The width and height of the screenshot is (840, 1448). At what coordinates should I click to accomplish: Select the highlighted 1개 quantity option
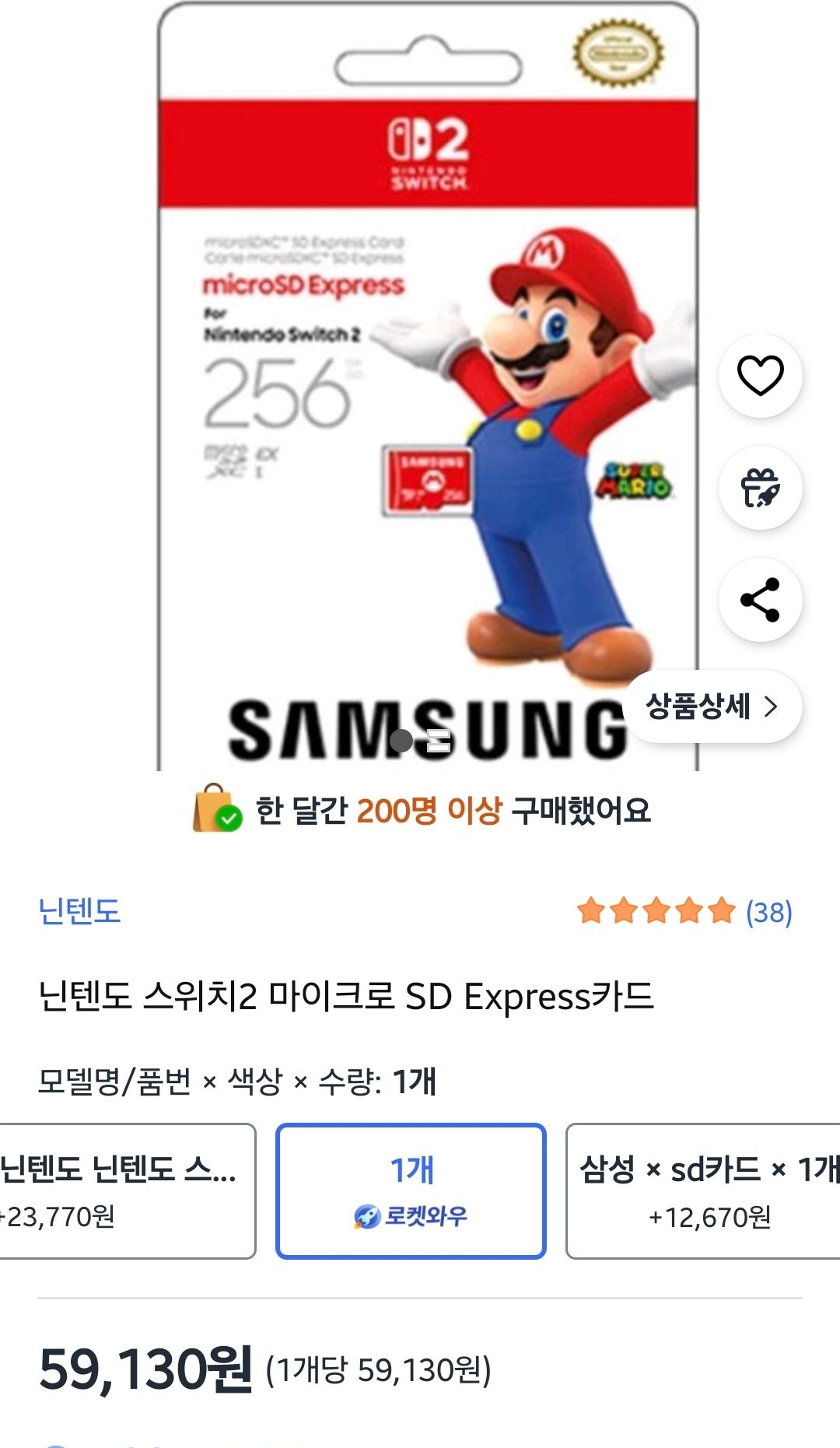coord(412,1186)
